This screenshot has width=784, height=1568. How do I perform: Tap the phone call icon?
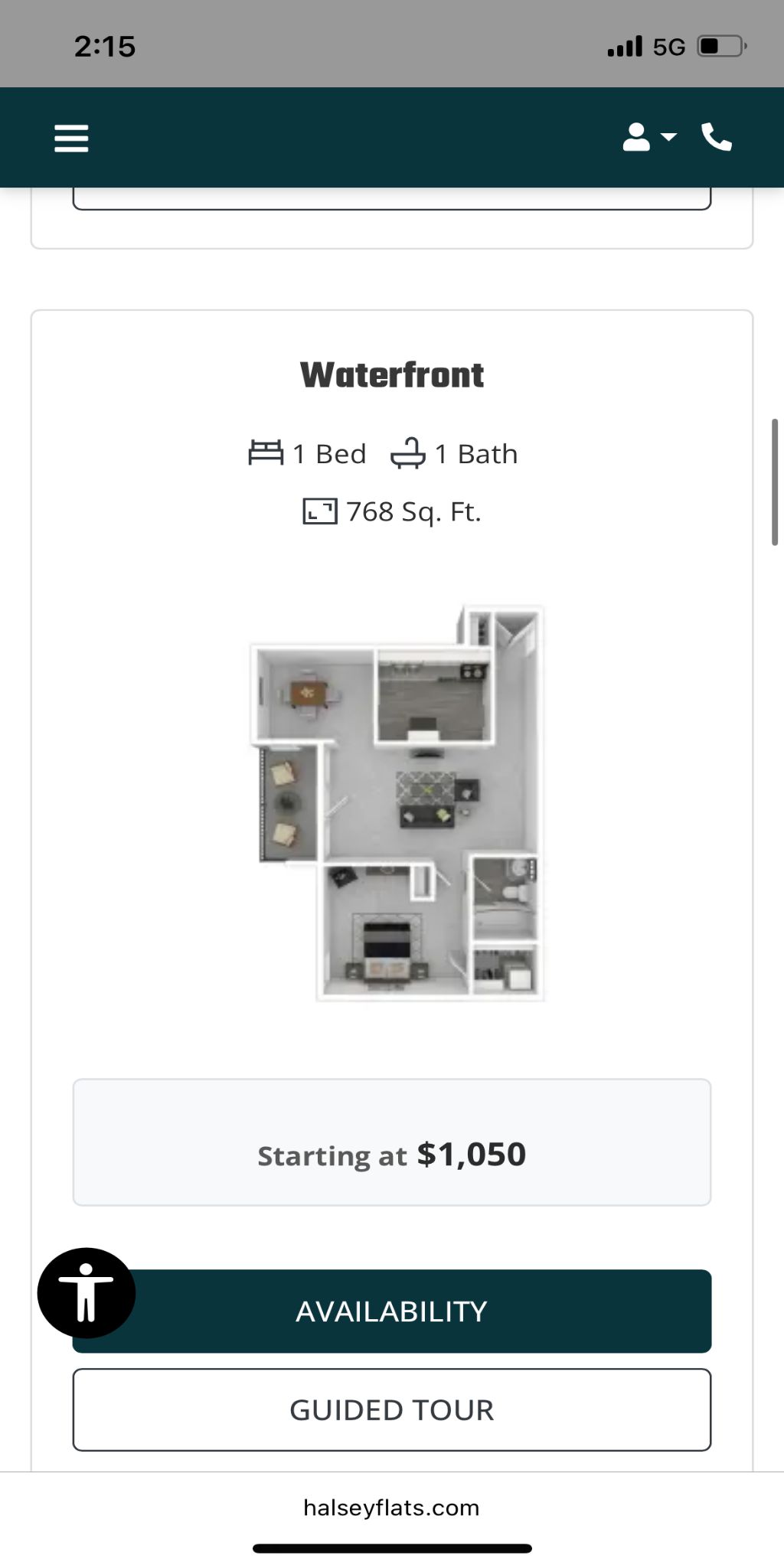(x=717, y=138)
